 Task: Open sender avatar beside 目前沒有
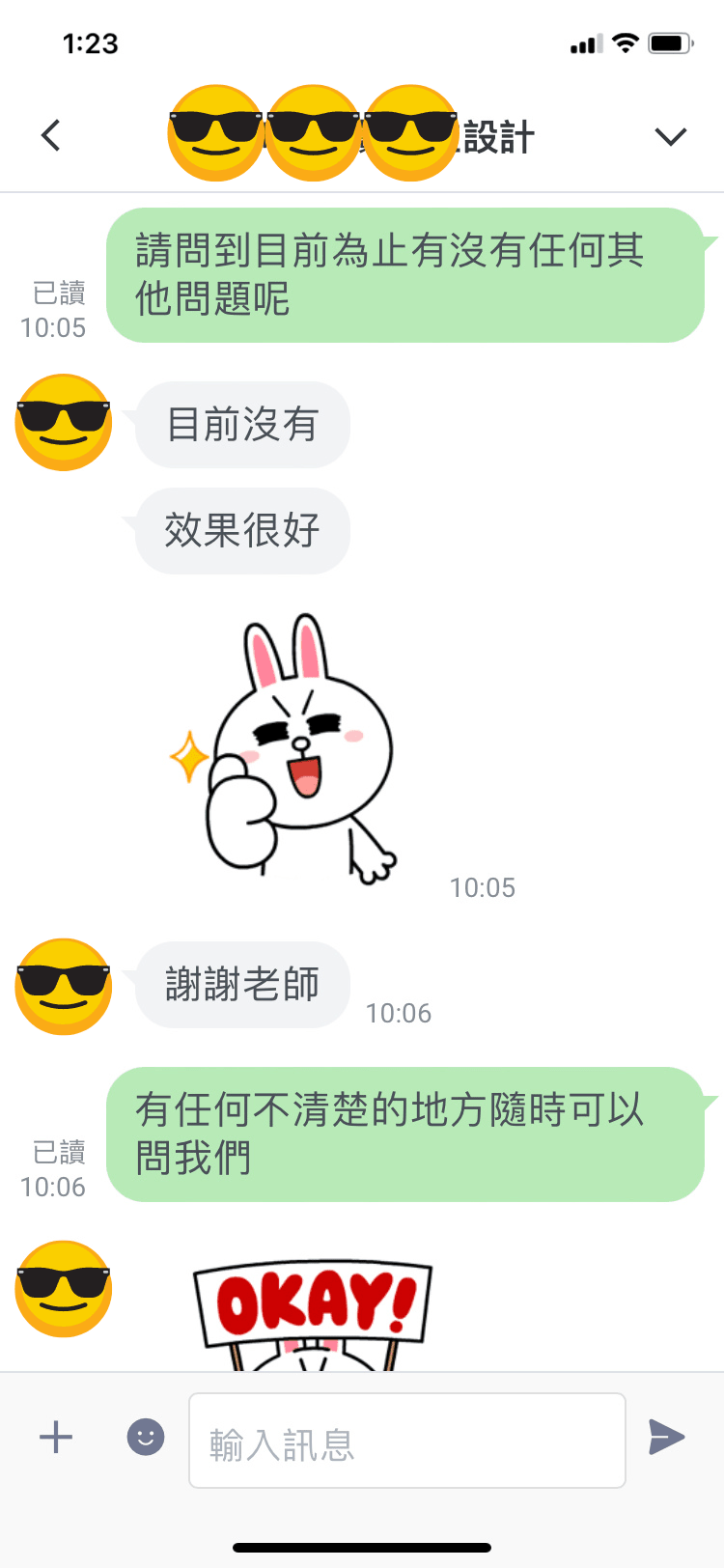(64, 423)
